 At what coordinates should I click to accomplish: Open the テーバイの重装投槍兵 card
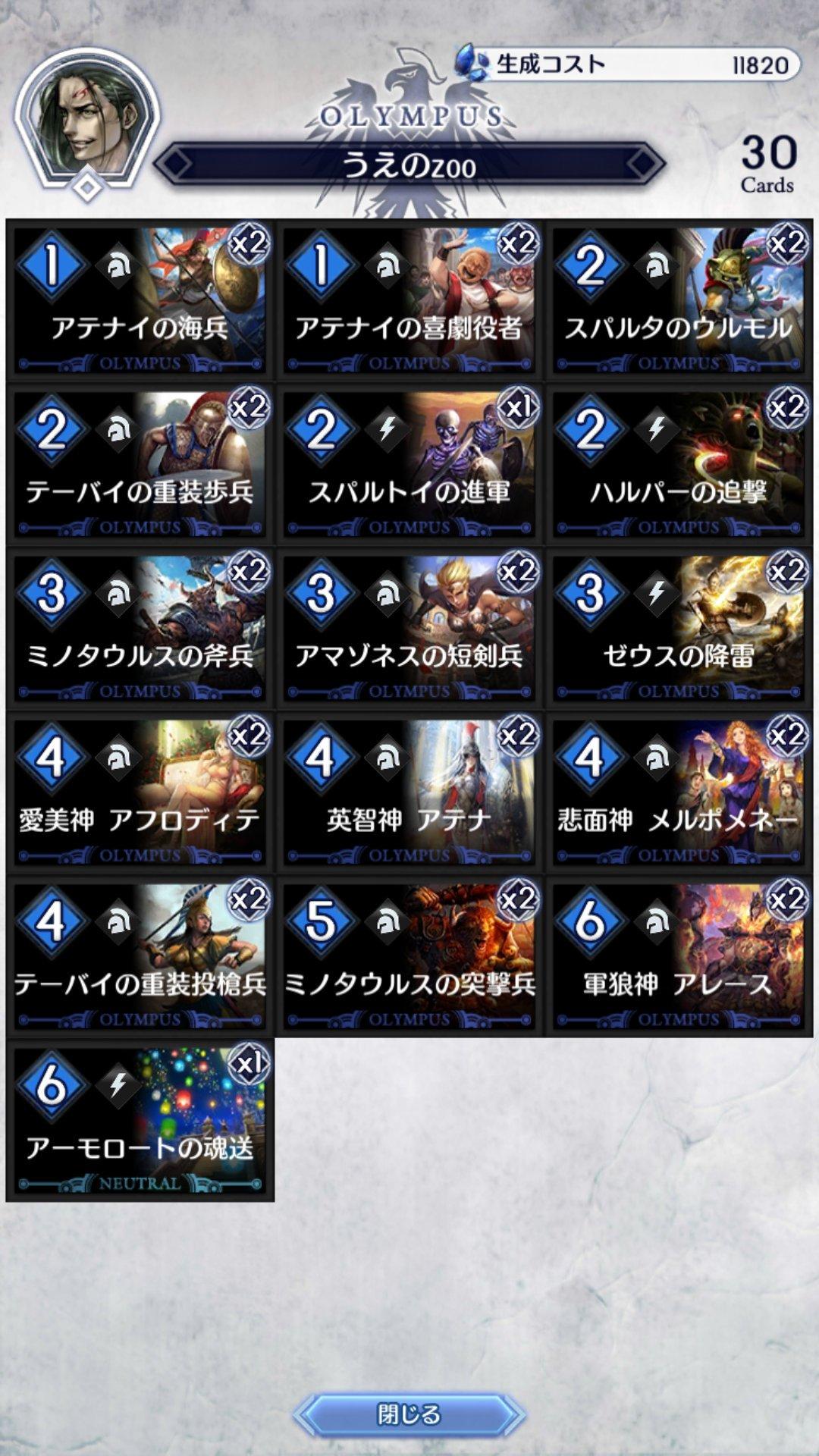click(140, 956)
